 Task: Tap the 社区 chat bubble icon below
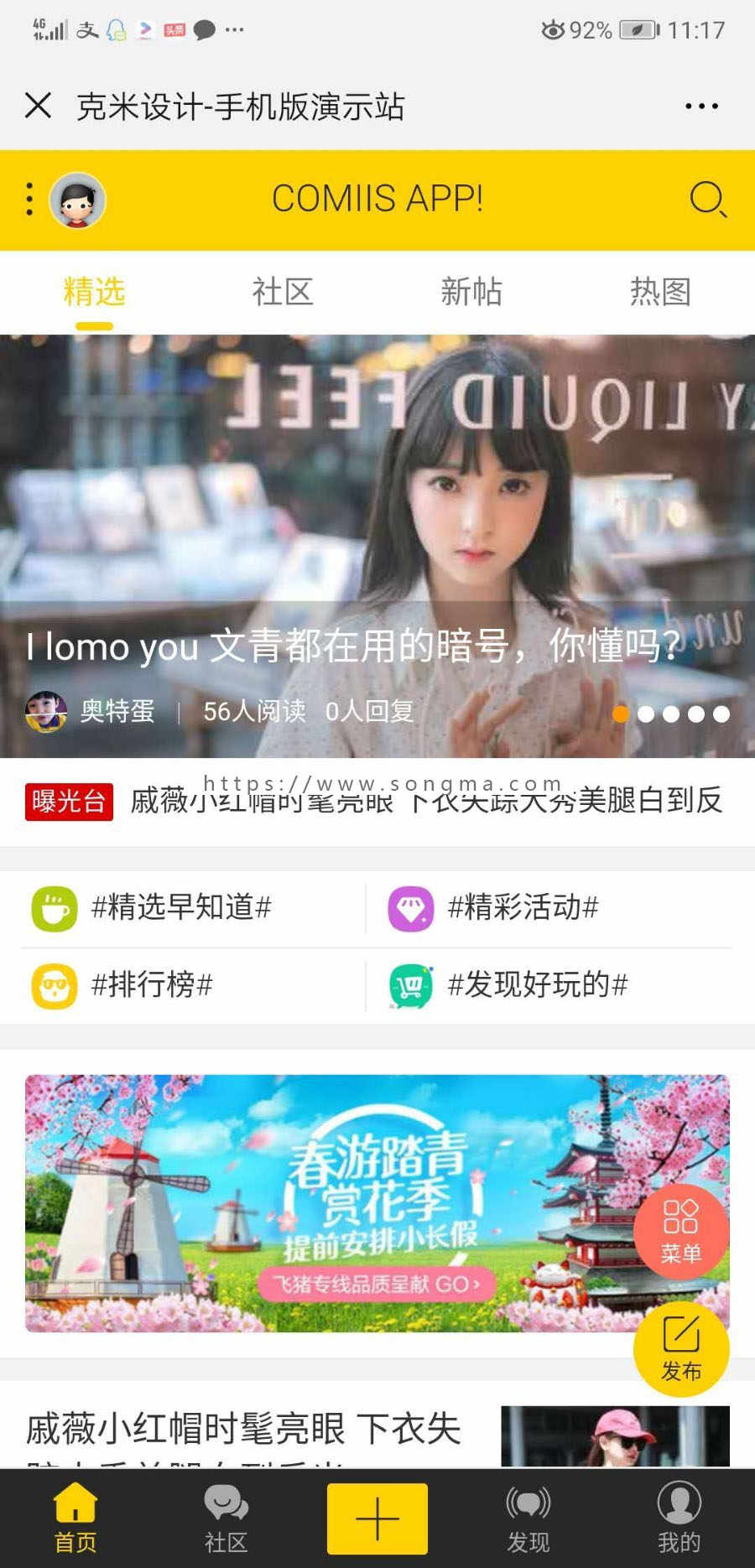pyautogui.click(x=226, y=1518)
